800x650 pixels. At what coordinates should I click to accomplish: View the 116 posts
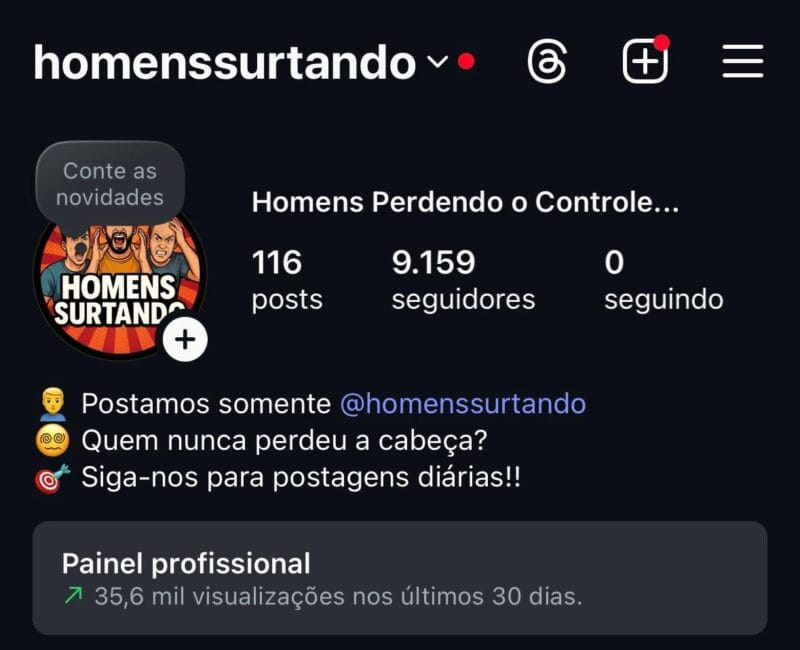pos(286,279)
